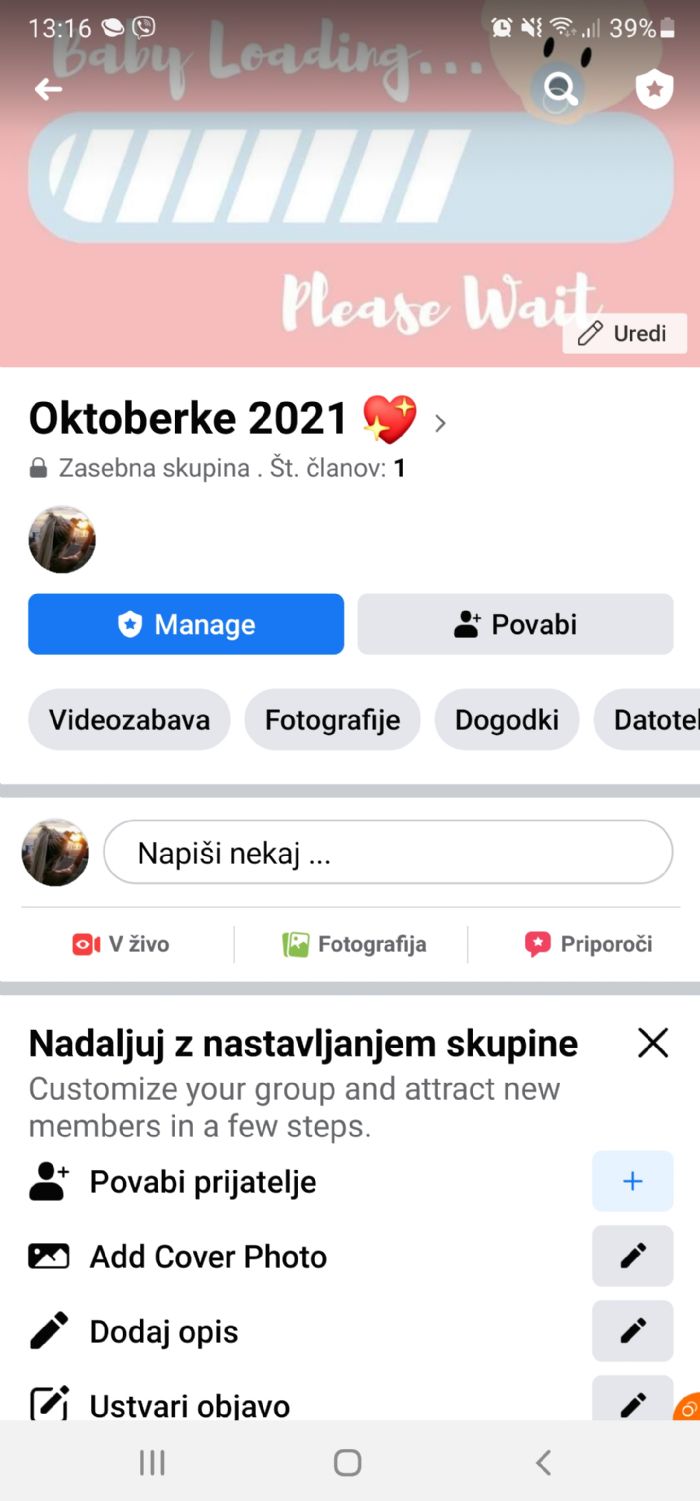Open the Fotografije chip
This screenshot has height=1501, width=700.
332,720
